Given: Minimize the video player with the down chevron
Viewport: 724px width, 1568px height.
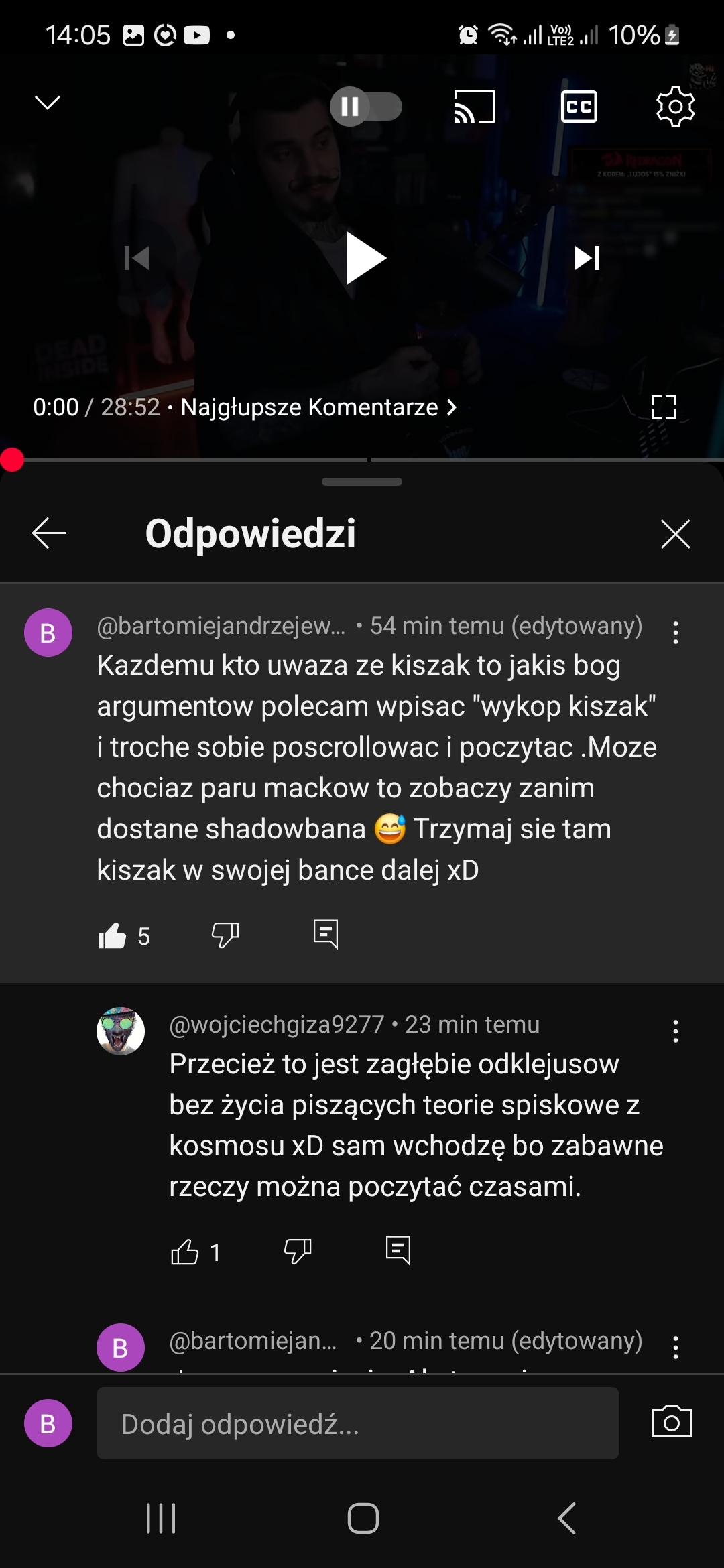Looking at the screenshot, I should (x=48, y=103).
